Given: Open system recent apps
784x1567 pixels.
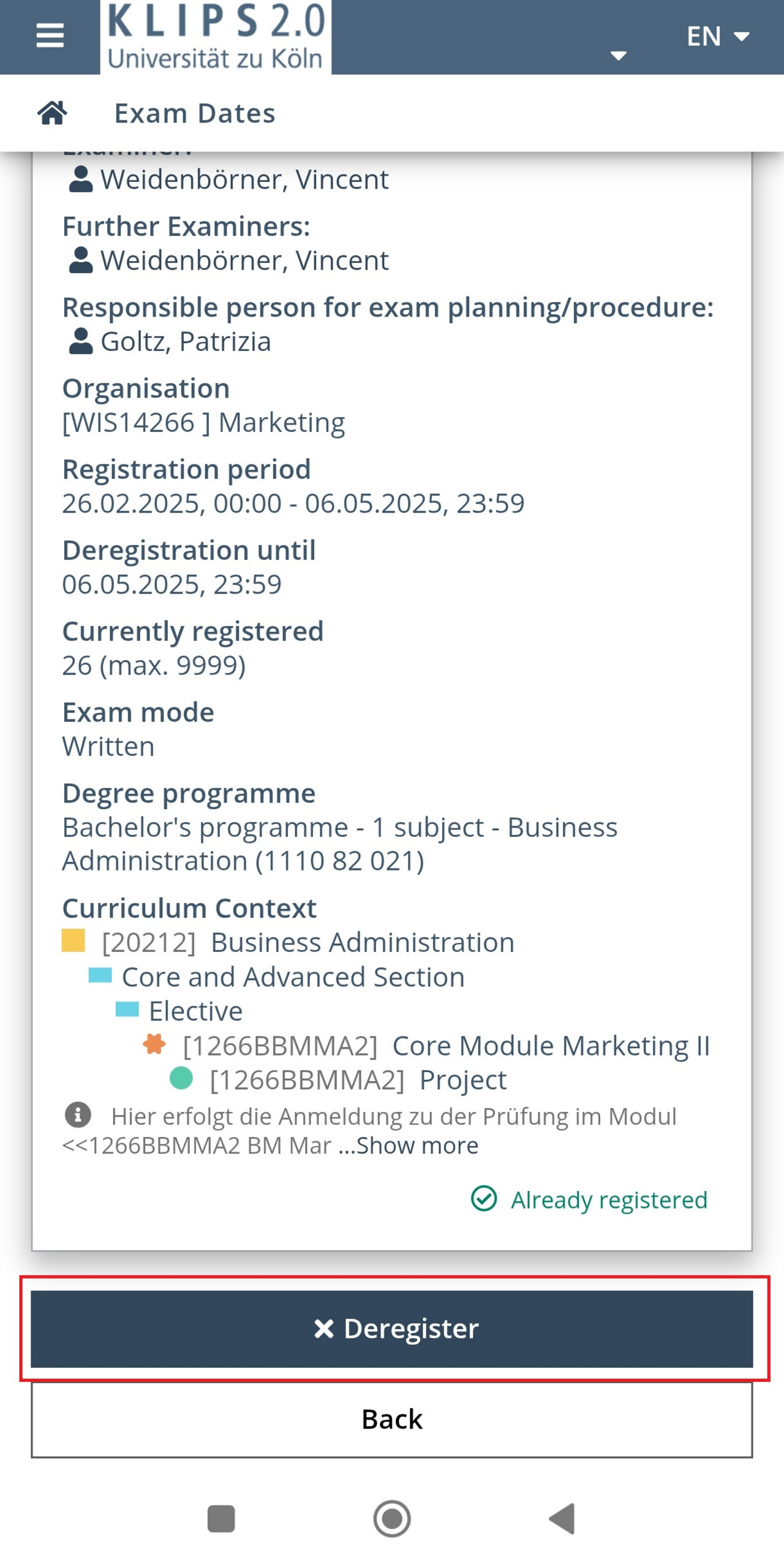Looking at the screenshot, I should [x=221, y=1519].
